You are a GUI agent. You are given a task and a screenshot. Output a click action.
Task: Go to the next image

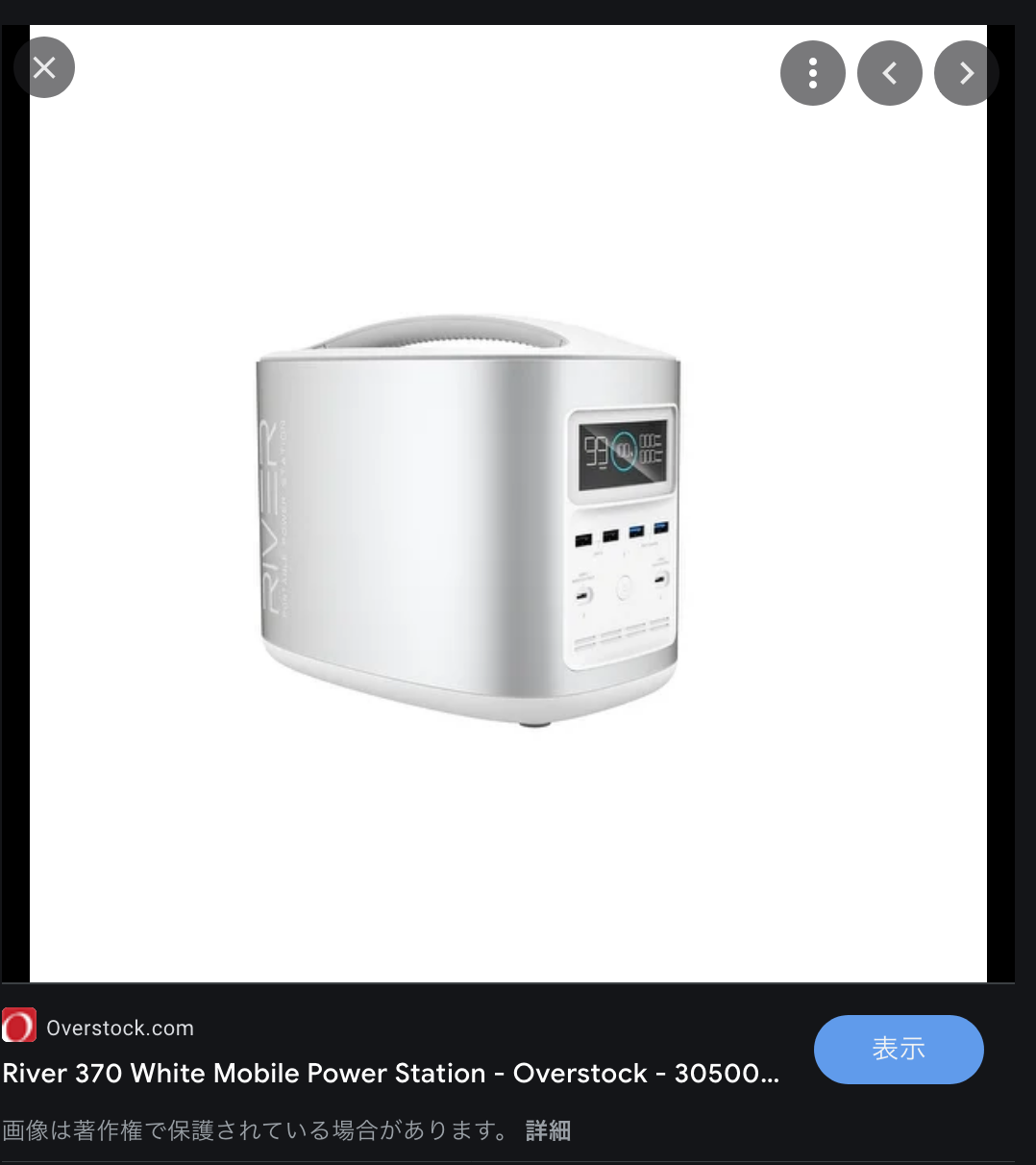tap(966, 73)
